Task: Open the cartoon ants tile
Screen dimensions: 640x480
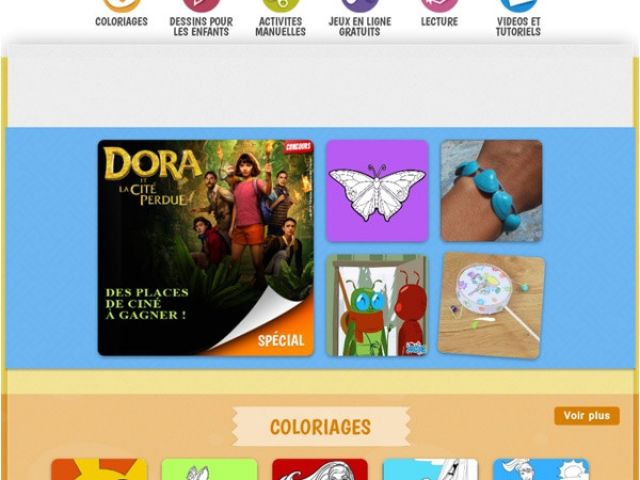Action: [377, 305]
